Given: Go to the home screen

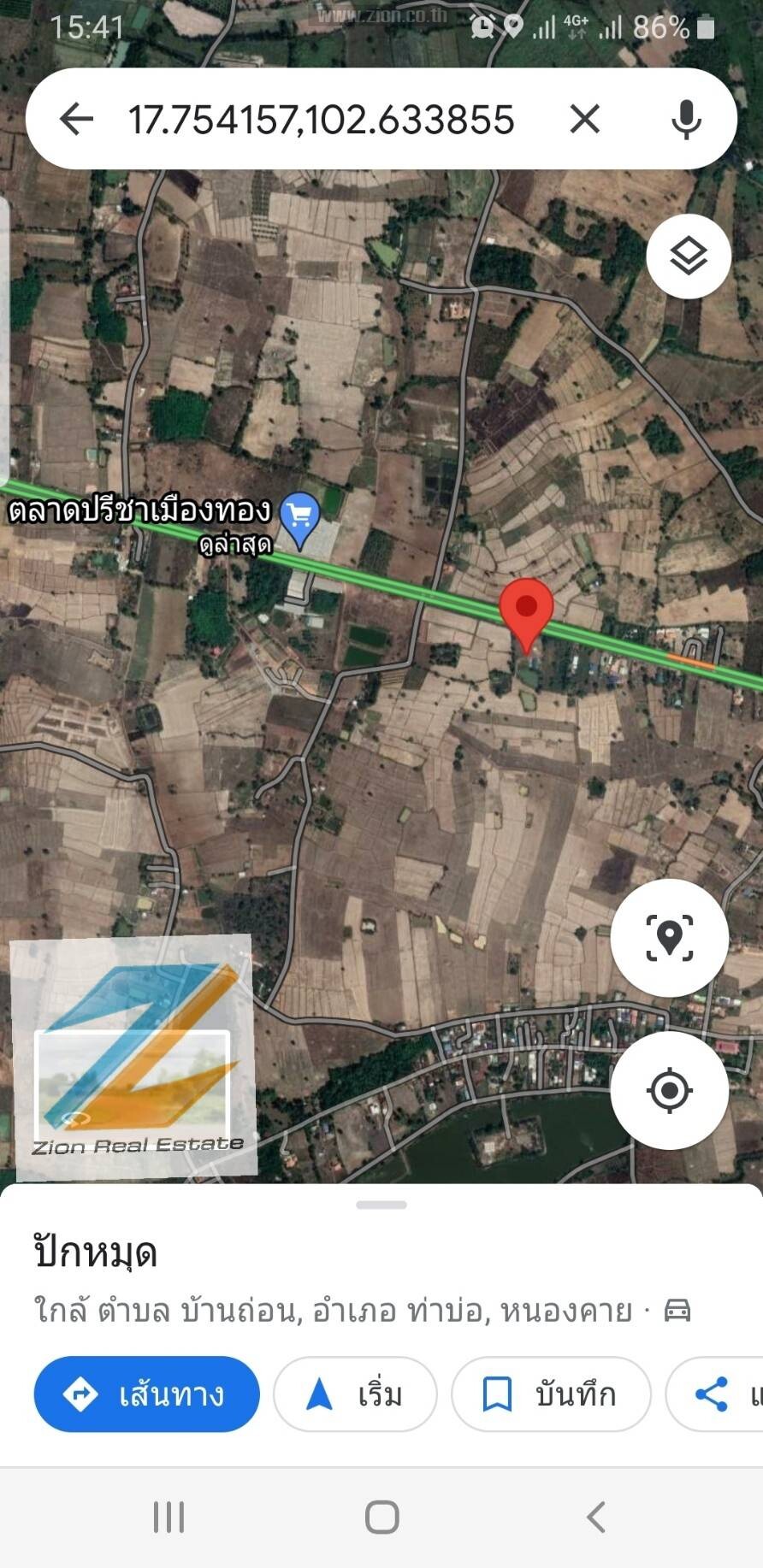Looking at the screenshot, I should (x=381, y=1517).
